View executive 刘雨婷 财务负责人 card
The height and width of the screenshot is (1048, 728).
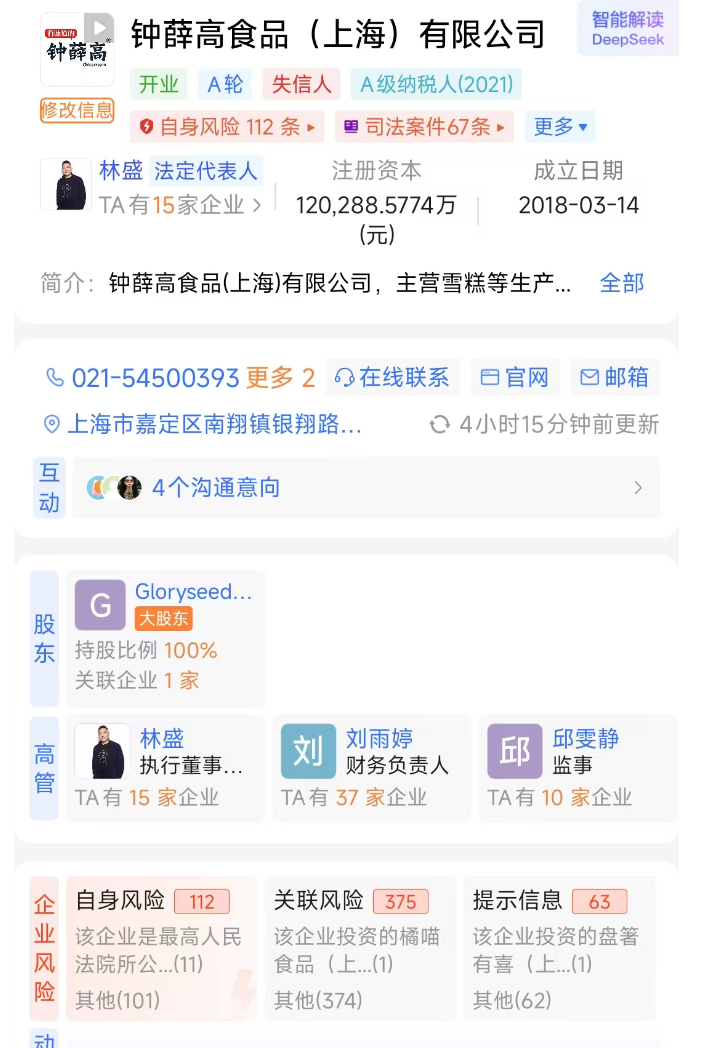pos(371,767)
